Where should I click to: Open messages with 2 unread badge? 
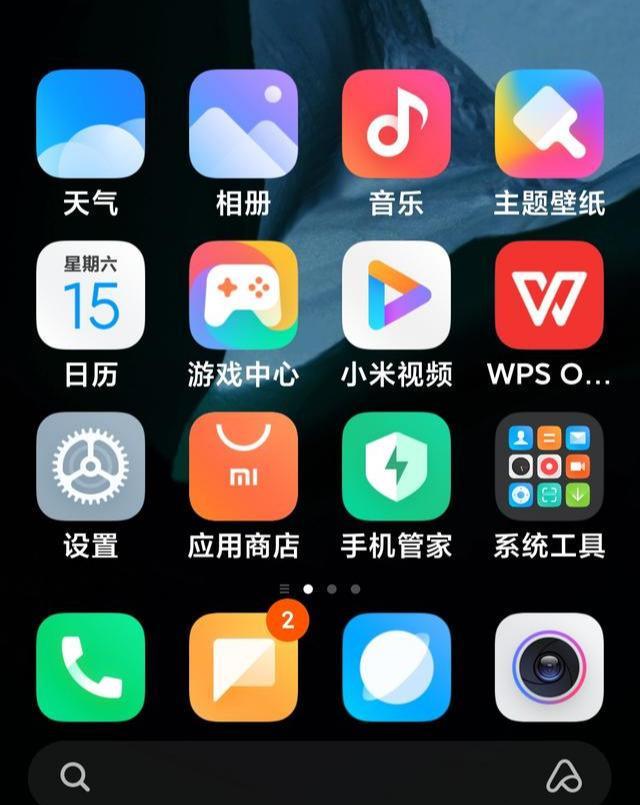[x=243, y=667]
